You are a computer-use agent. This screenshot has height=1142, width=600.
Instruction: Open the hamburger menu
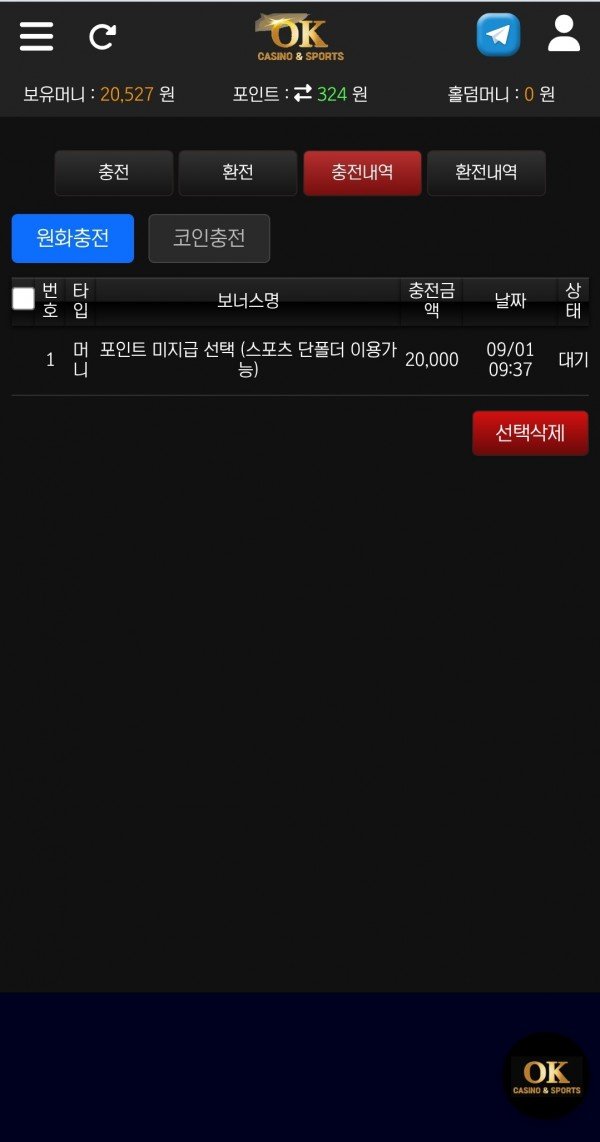tap(36, 36)
